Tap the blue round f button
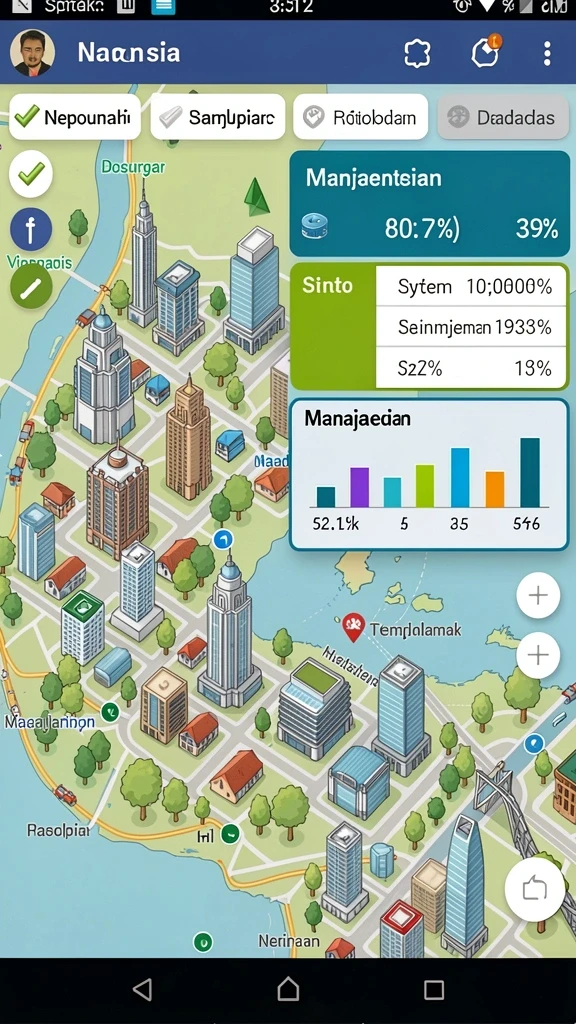This screenshot has width=576, height=1024. (x=31, y=230)
